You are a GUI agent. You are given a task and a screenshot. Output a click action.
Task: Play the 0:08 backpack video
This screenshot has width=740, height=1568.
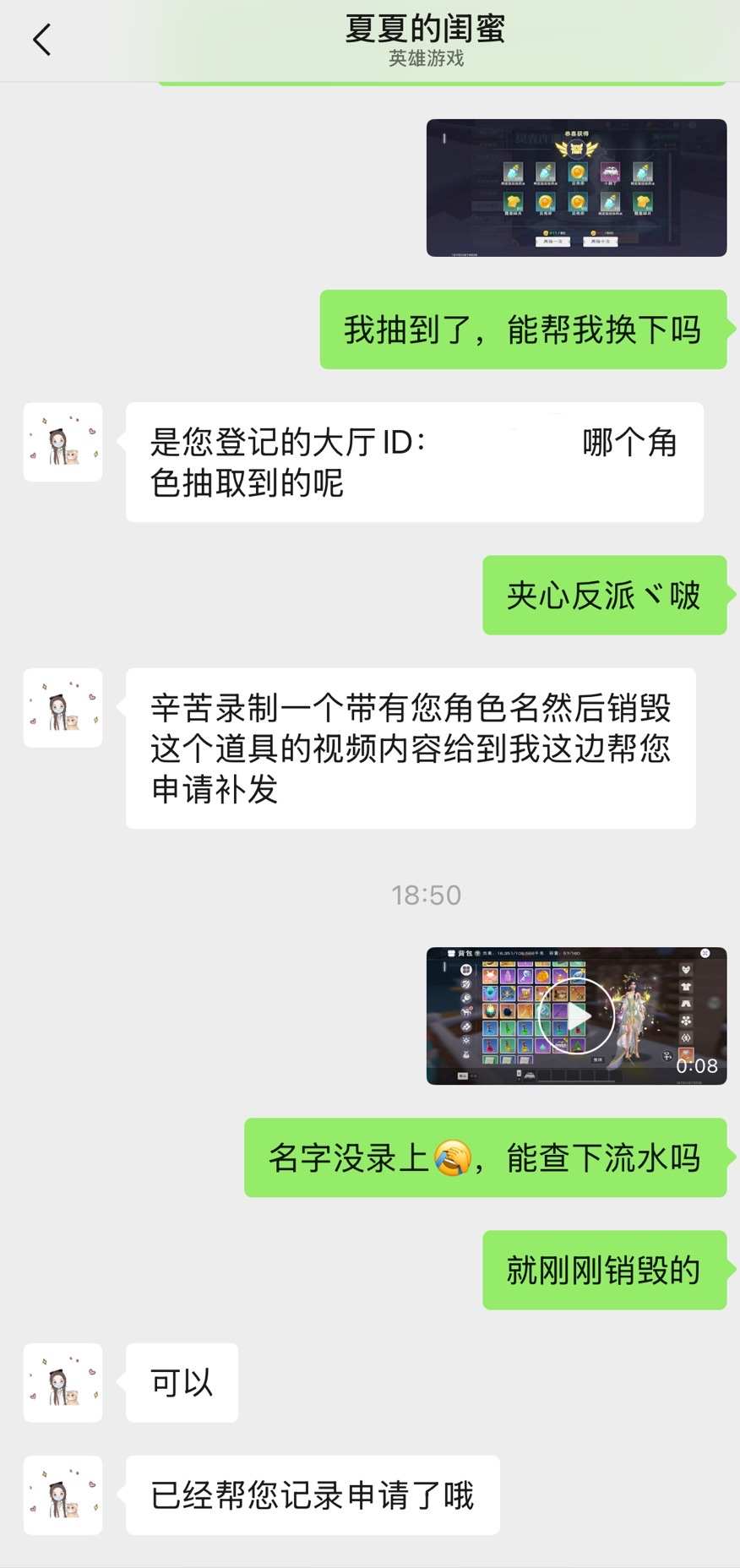coord(576,1015)
